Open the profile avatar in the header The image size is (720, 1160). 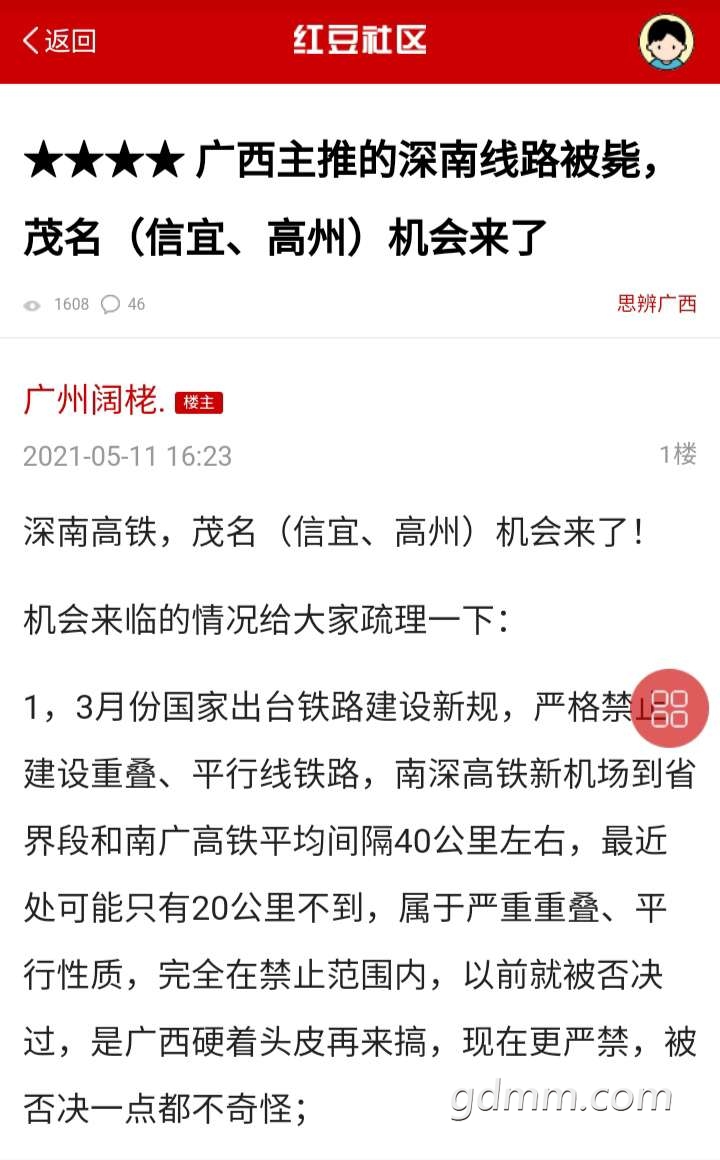click(x=666, y=42)
